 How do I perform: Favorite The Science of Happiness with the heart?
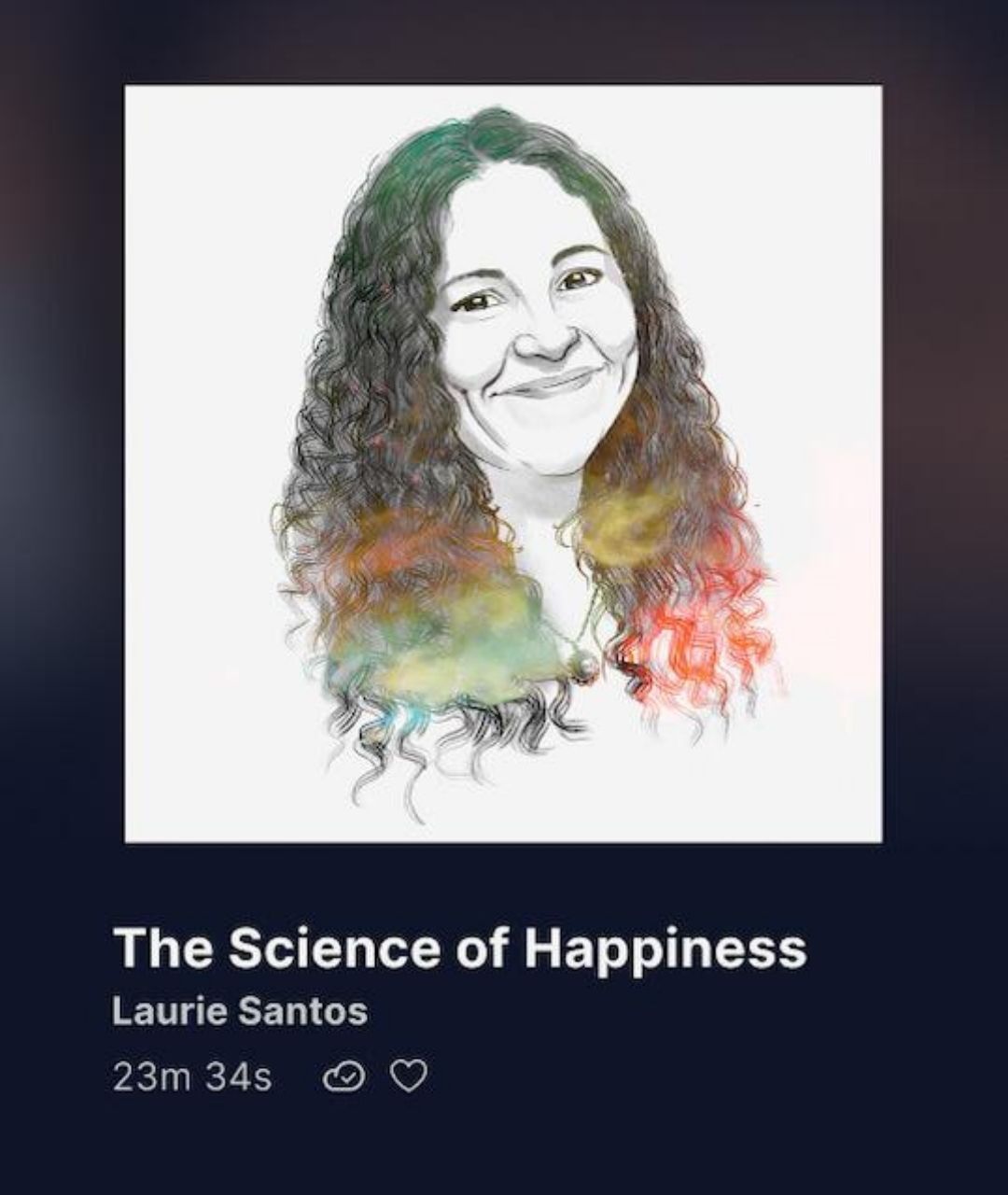[x=408, y=1076]
